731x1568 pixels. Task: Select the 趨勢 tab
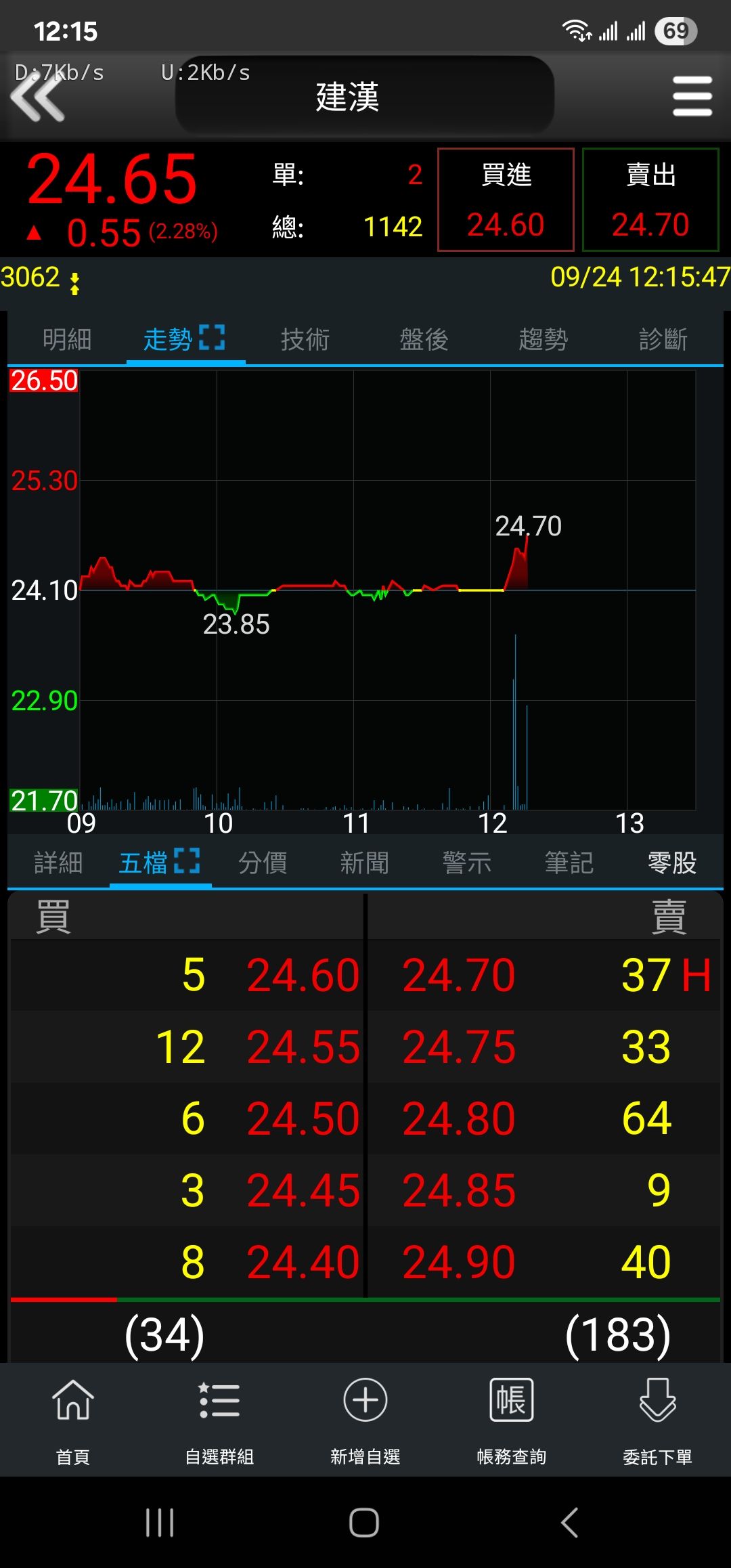pyautogui.click(x=544, y=339)
